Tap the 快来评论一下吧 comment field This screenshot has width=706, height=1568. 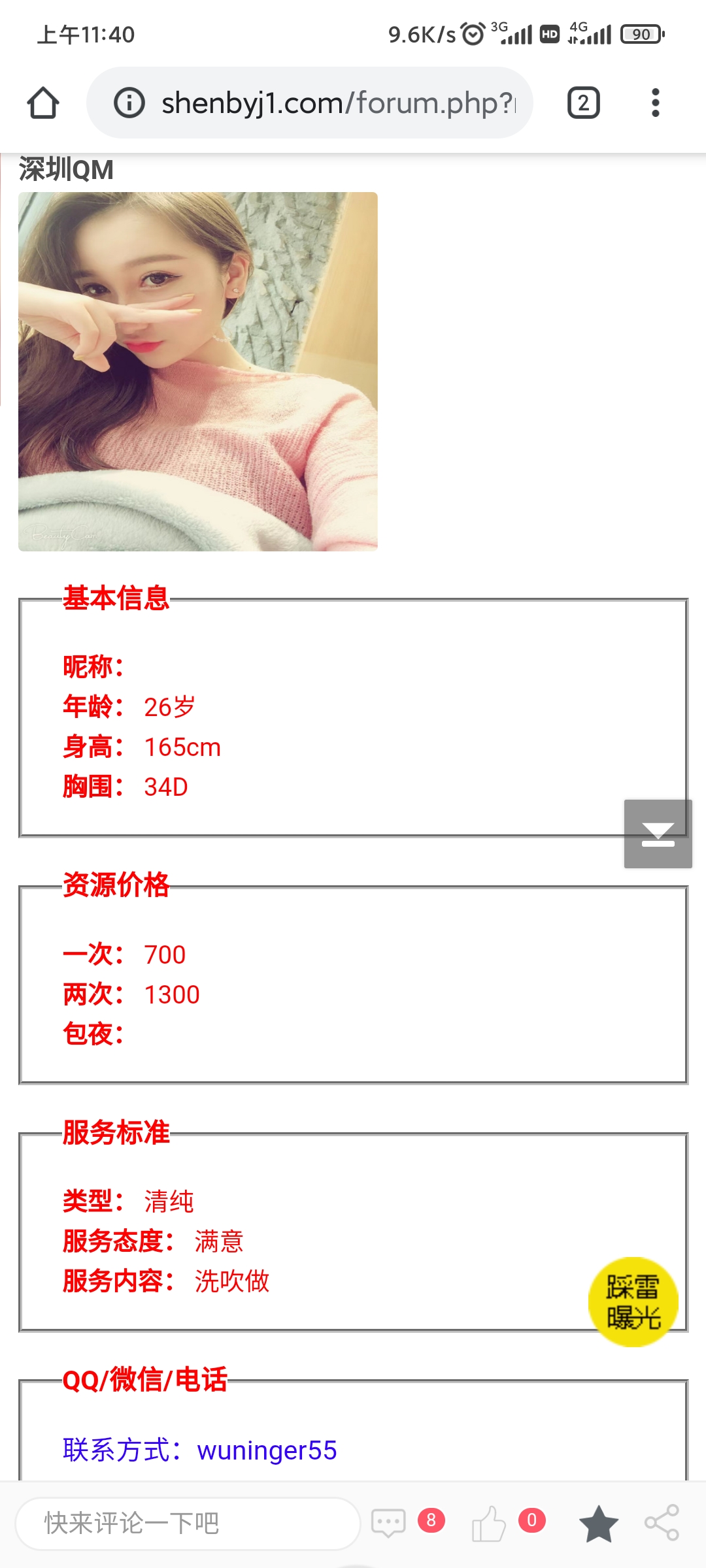click(x=188, y=1524)
